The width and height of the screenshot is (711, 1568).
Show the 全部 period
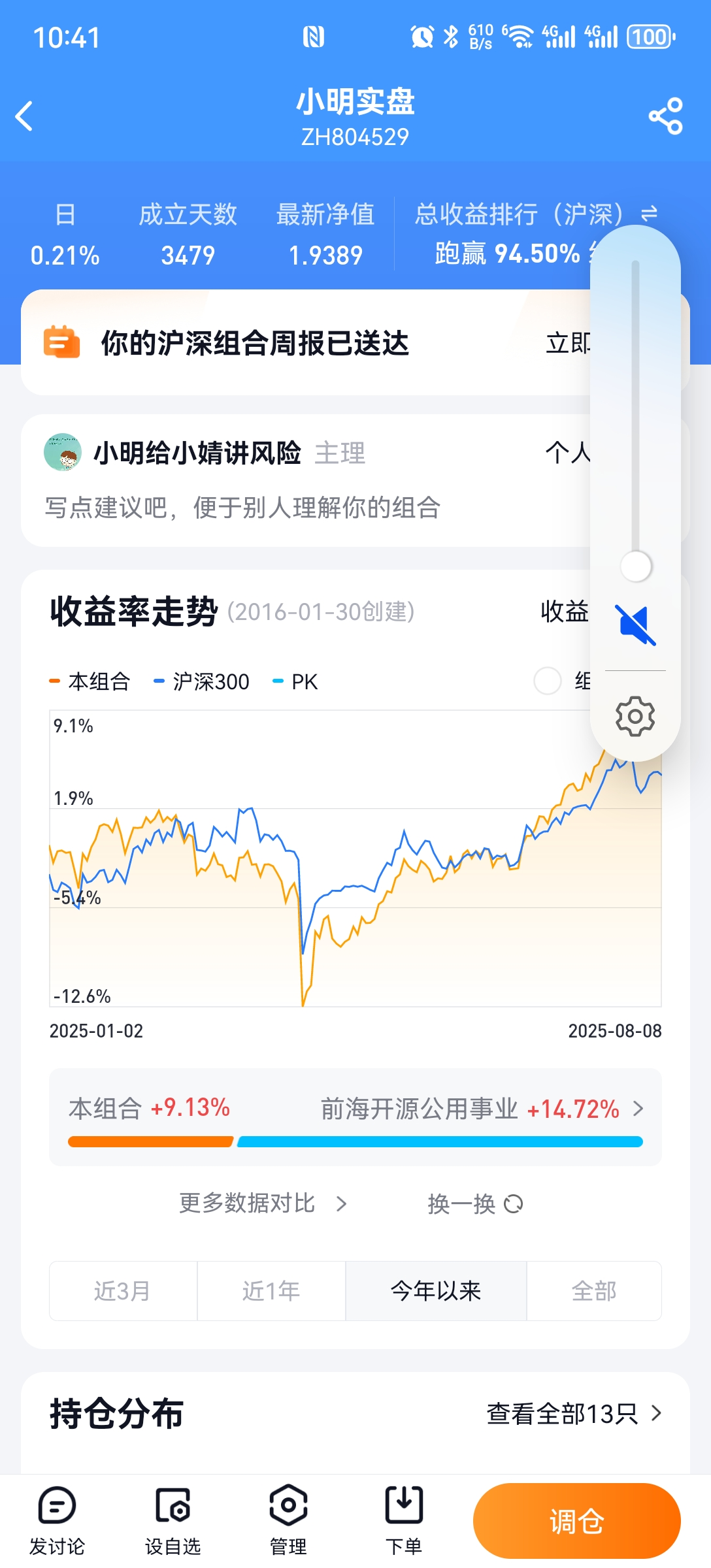pyautogui.click(x=594, y=1291)
